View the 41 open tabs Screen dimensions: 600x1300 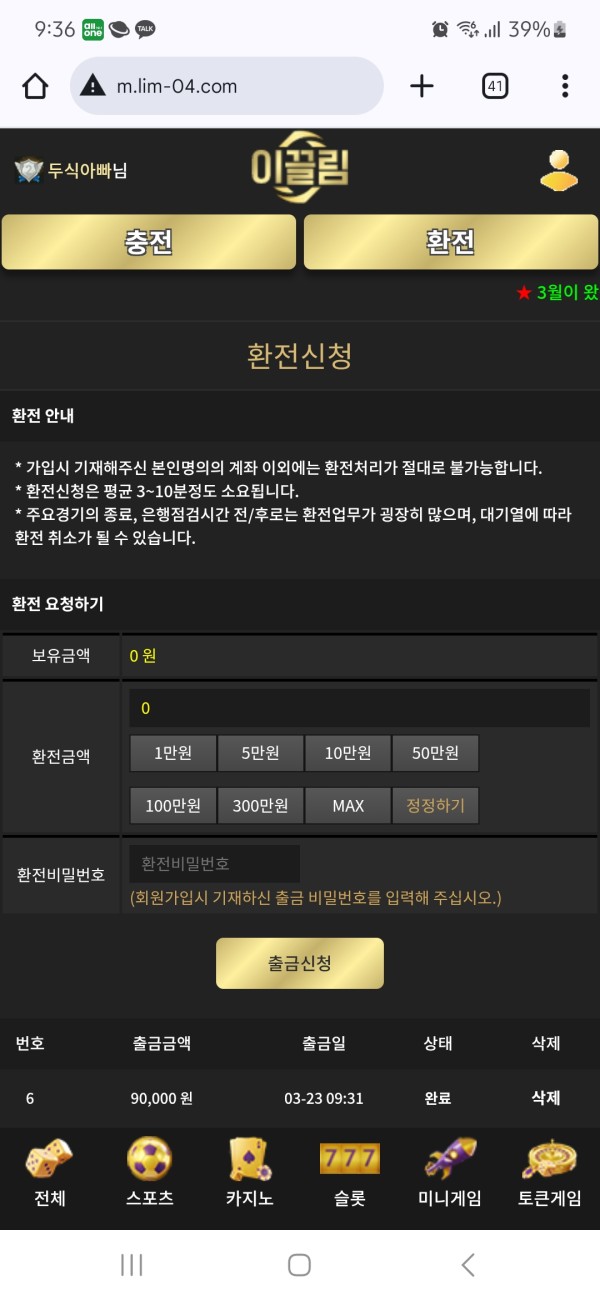pyautogui.click(x=494, y=87)
